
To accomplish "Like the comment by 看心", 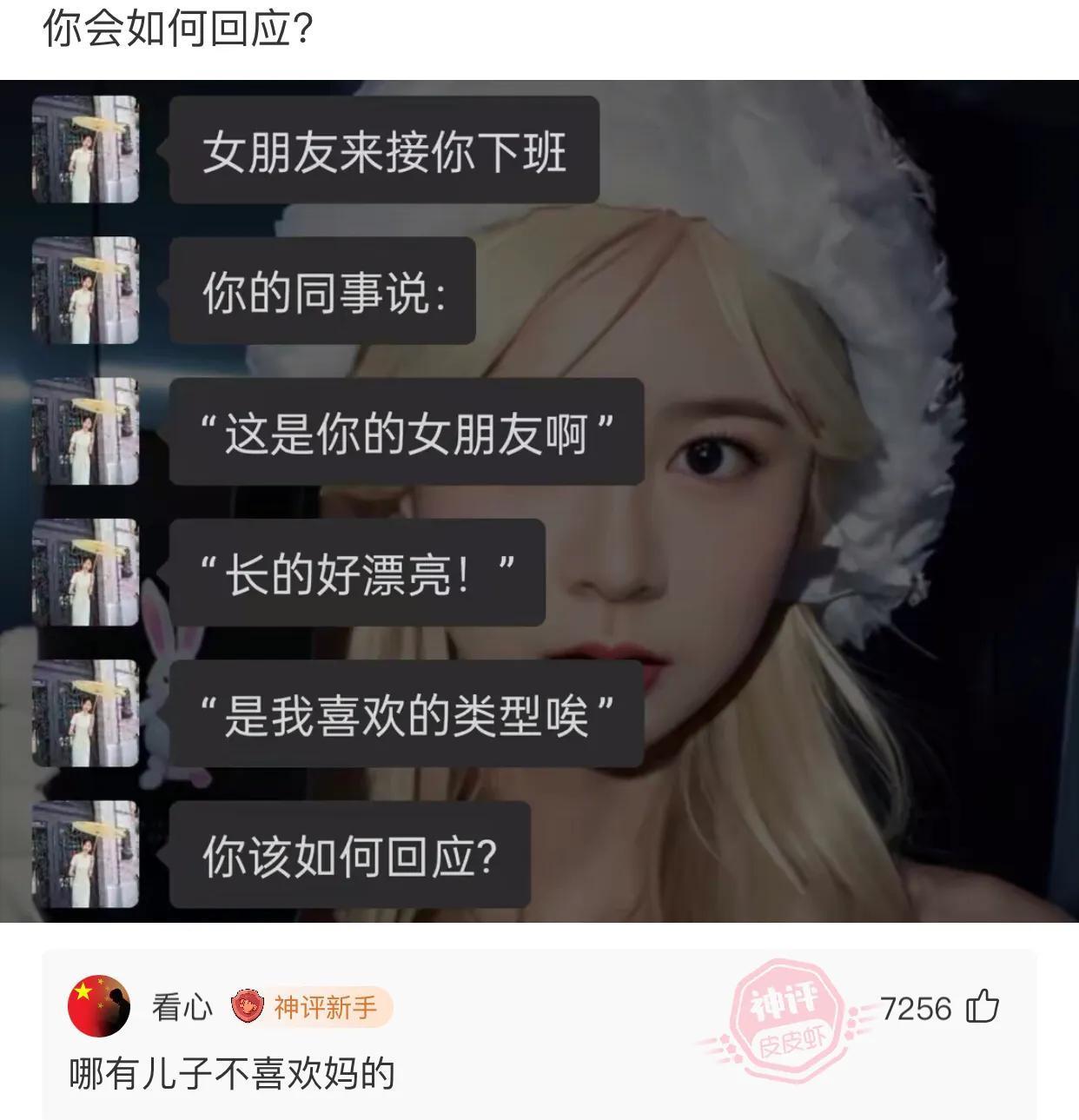I will (983, 1008).
